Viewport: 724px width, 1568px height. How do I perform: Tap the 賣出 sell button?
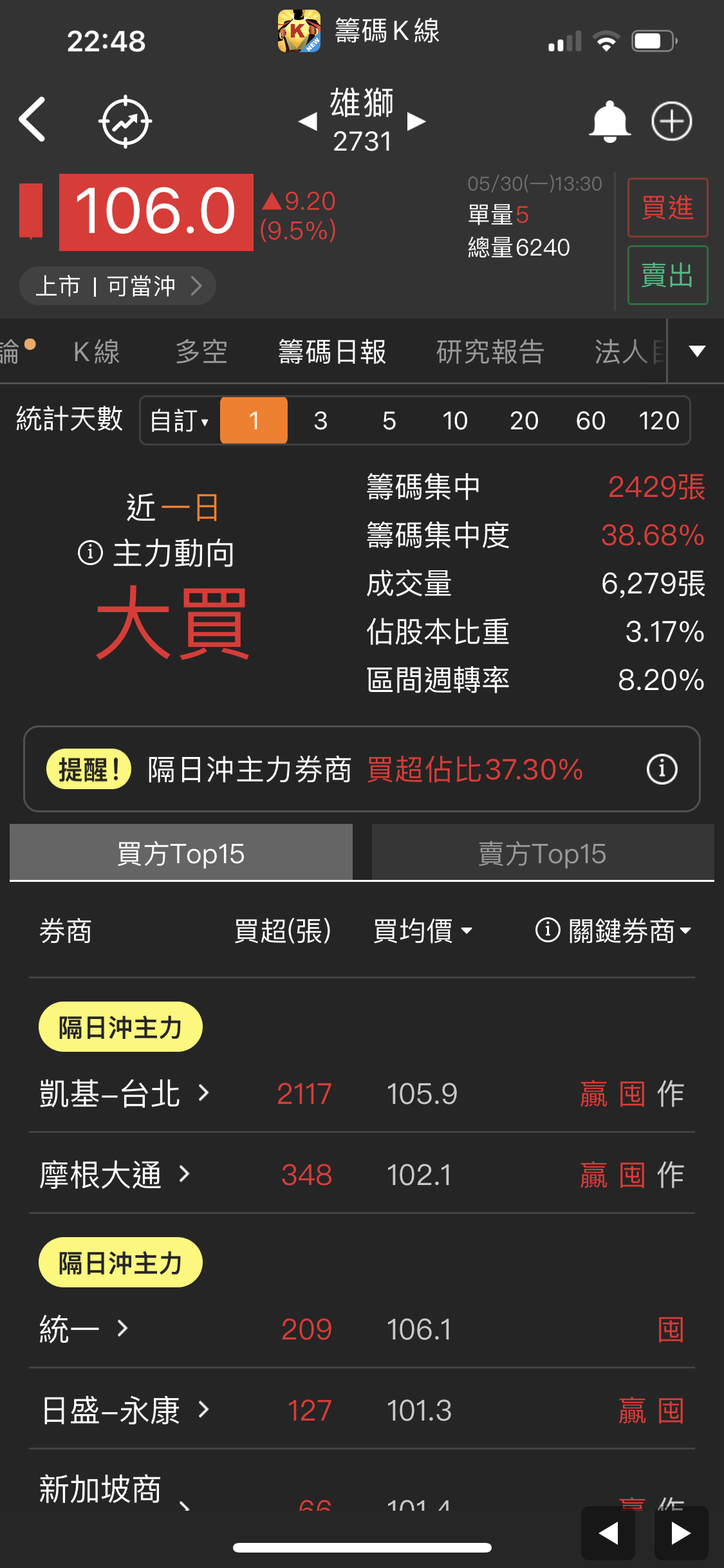pyautogui.click(x=667, y=275)
